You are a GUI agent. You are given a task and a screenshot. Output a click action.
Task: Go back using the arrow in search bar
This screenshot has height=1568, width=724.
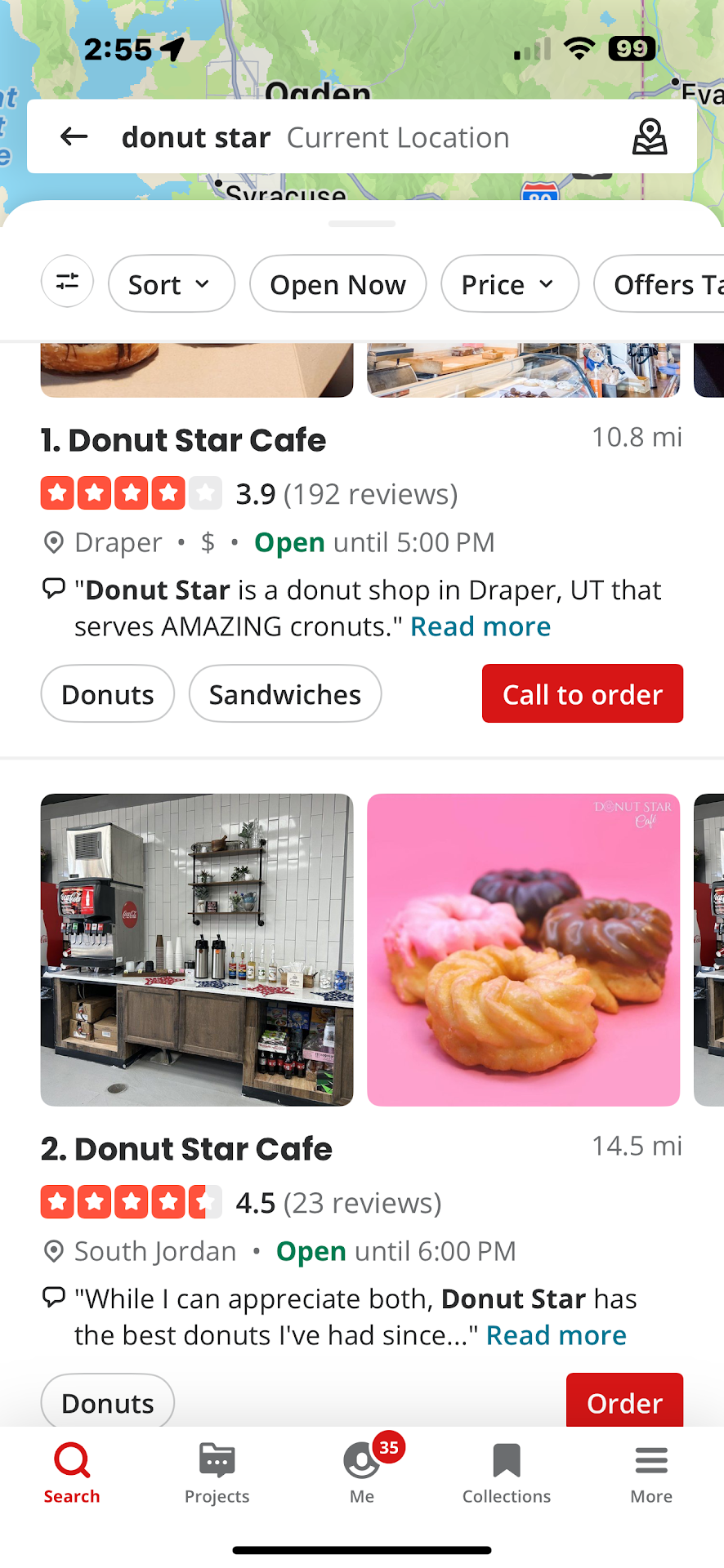pos(74,137)
